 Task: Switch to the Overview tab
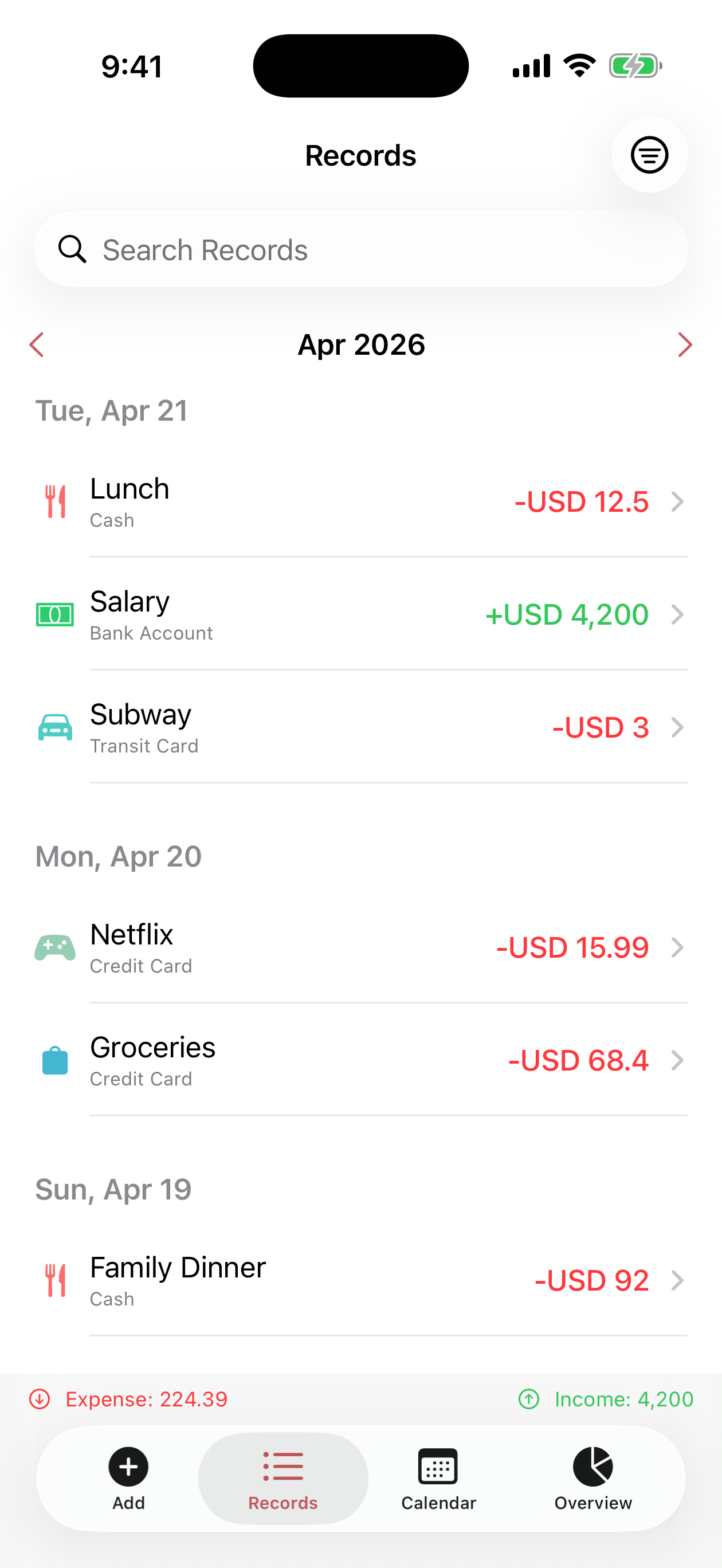(593, 1478)
